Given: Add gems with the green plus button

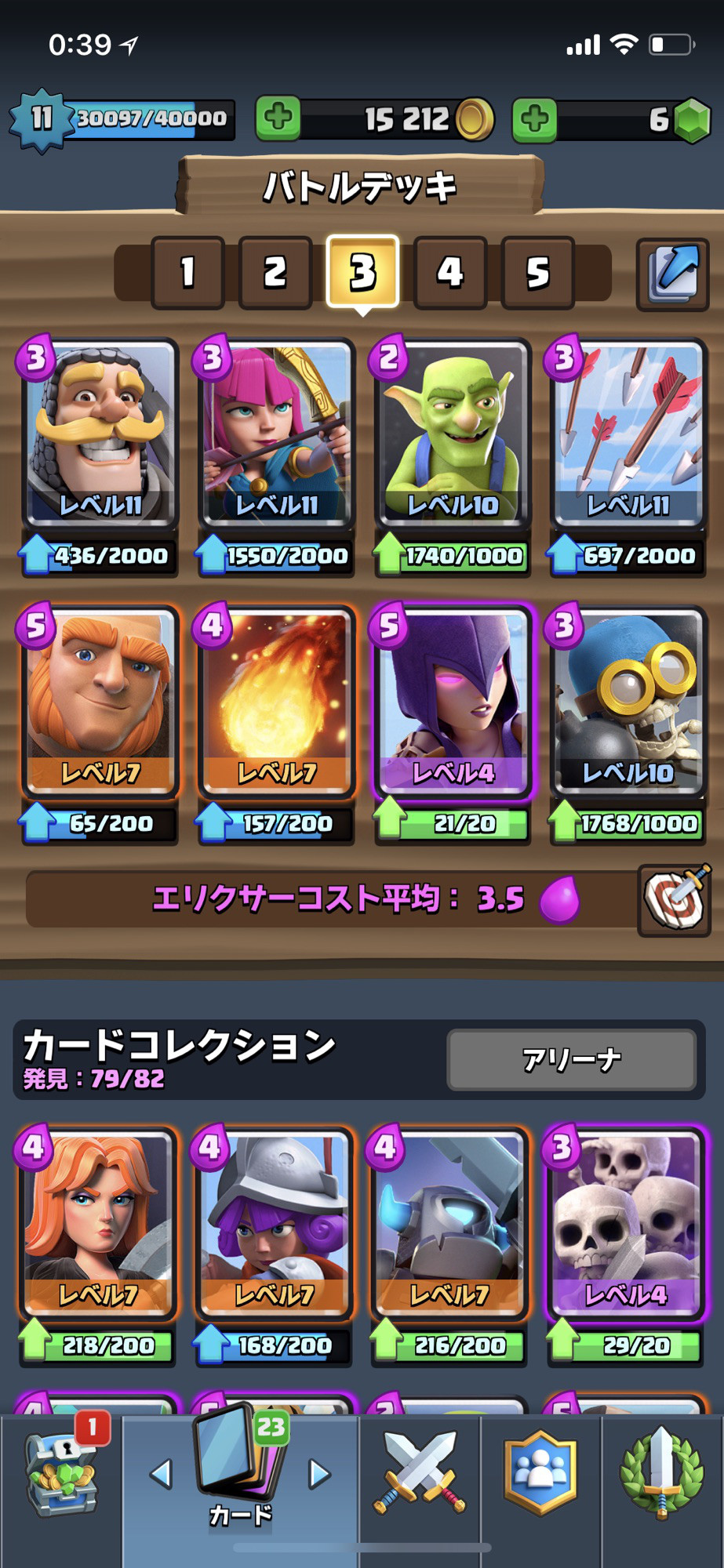Looking at the screenshot, I should pyautogui.click(x=535, y=119).
